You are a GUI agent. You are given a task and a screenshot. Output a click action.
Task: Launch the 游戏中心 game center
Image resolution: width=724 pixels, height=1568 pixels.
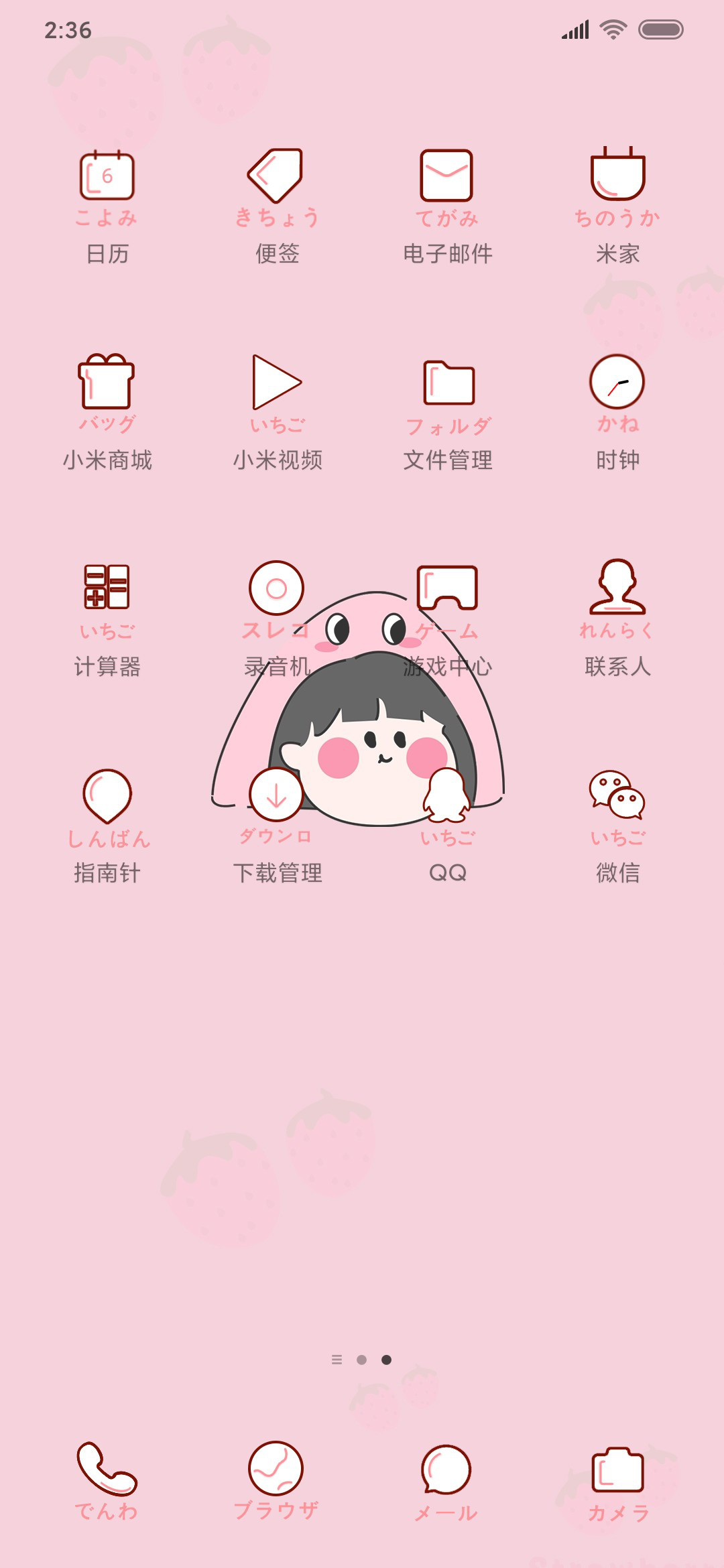point(447,588)
